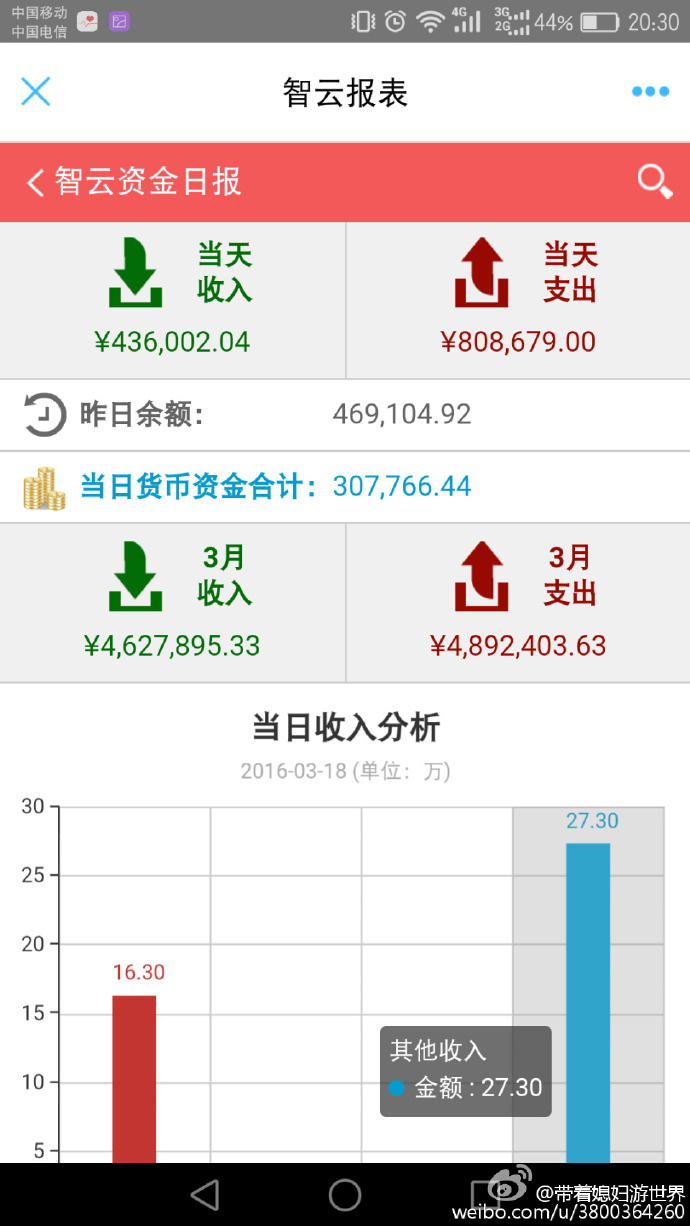Open the 当天支出 tile

click(x=518, y=300)
